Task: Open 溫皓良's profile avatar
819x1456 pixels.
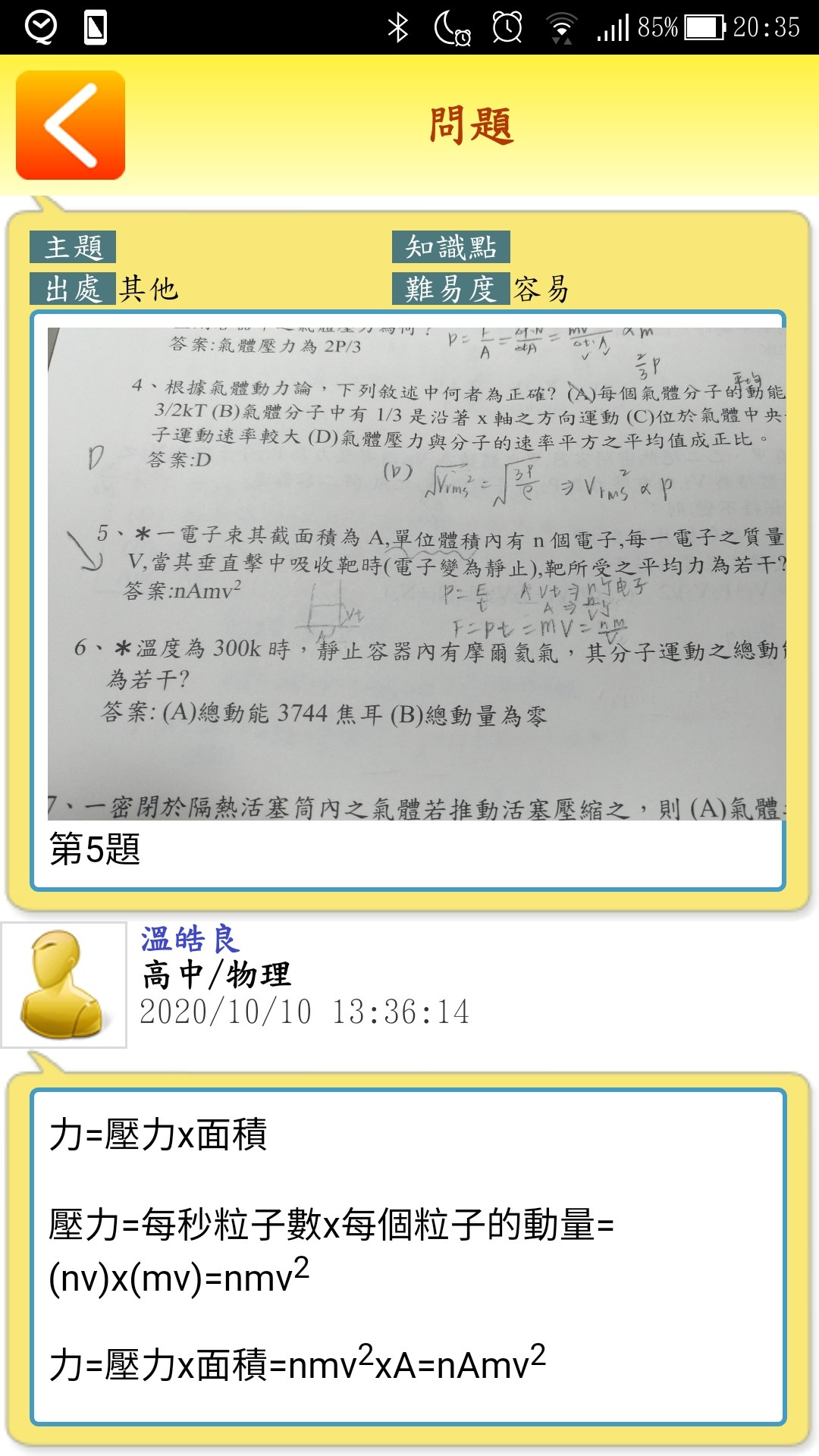Action: (x=64, y=984)
